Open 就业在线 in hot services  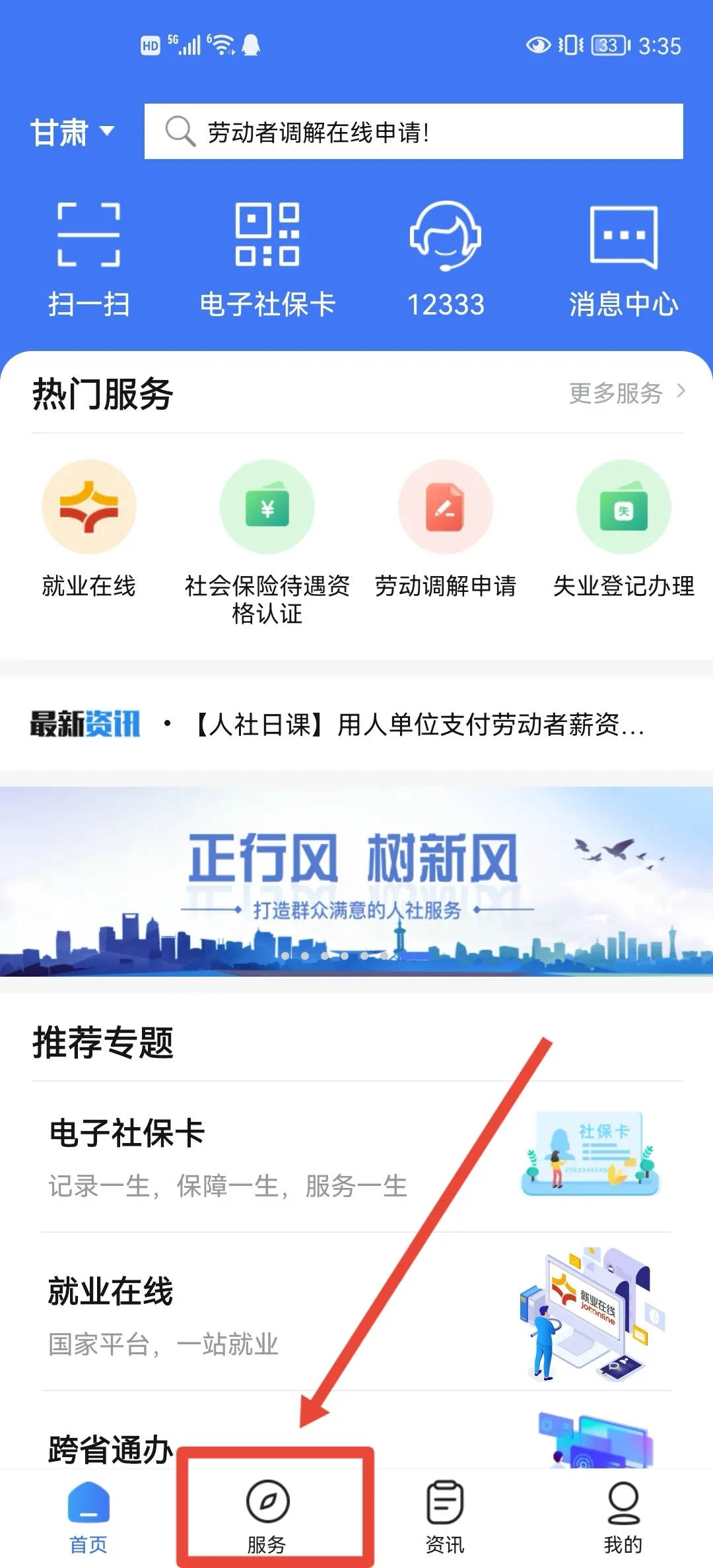[x=89, y=529]
